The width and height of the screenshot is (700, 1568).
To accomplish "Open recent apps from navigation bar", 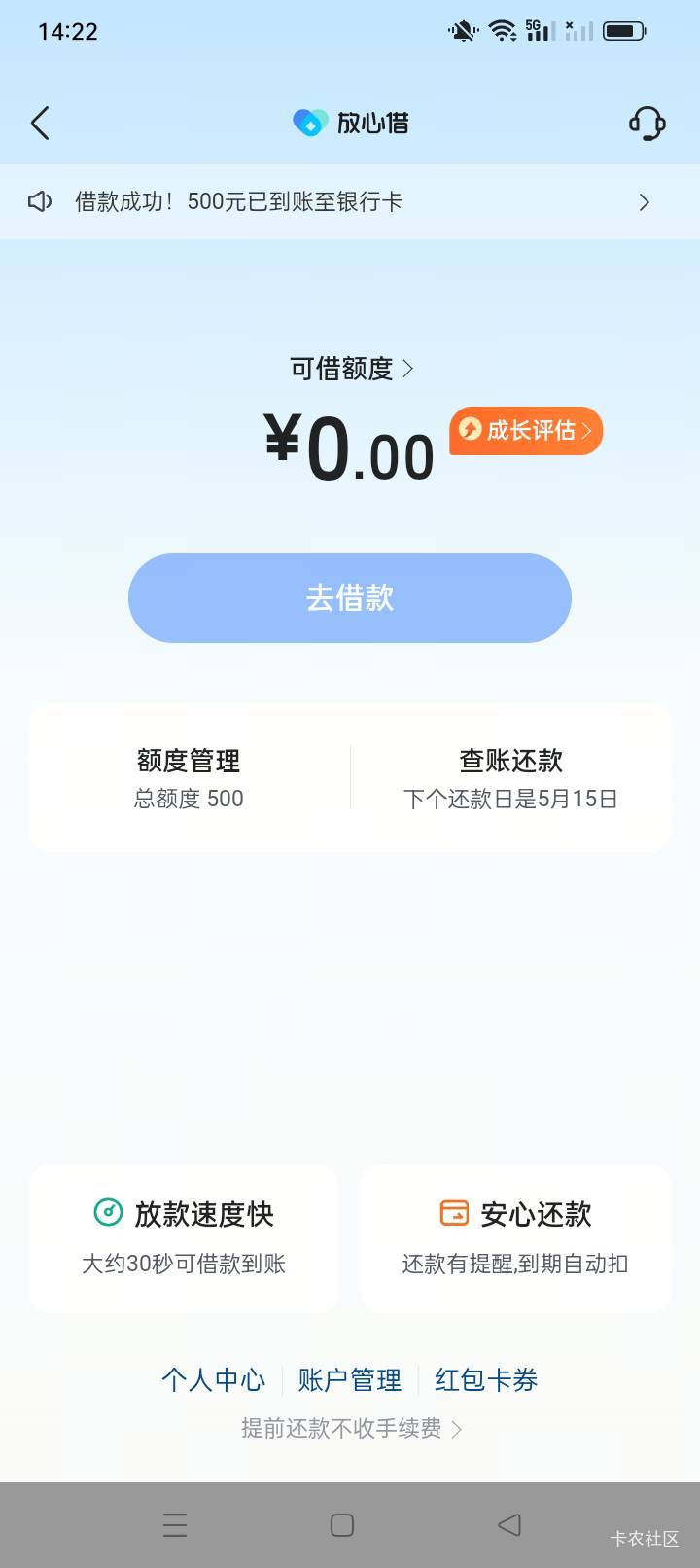I will [x=175, y=1525].
